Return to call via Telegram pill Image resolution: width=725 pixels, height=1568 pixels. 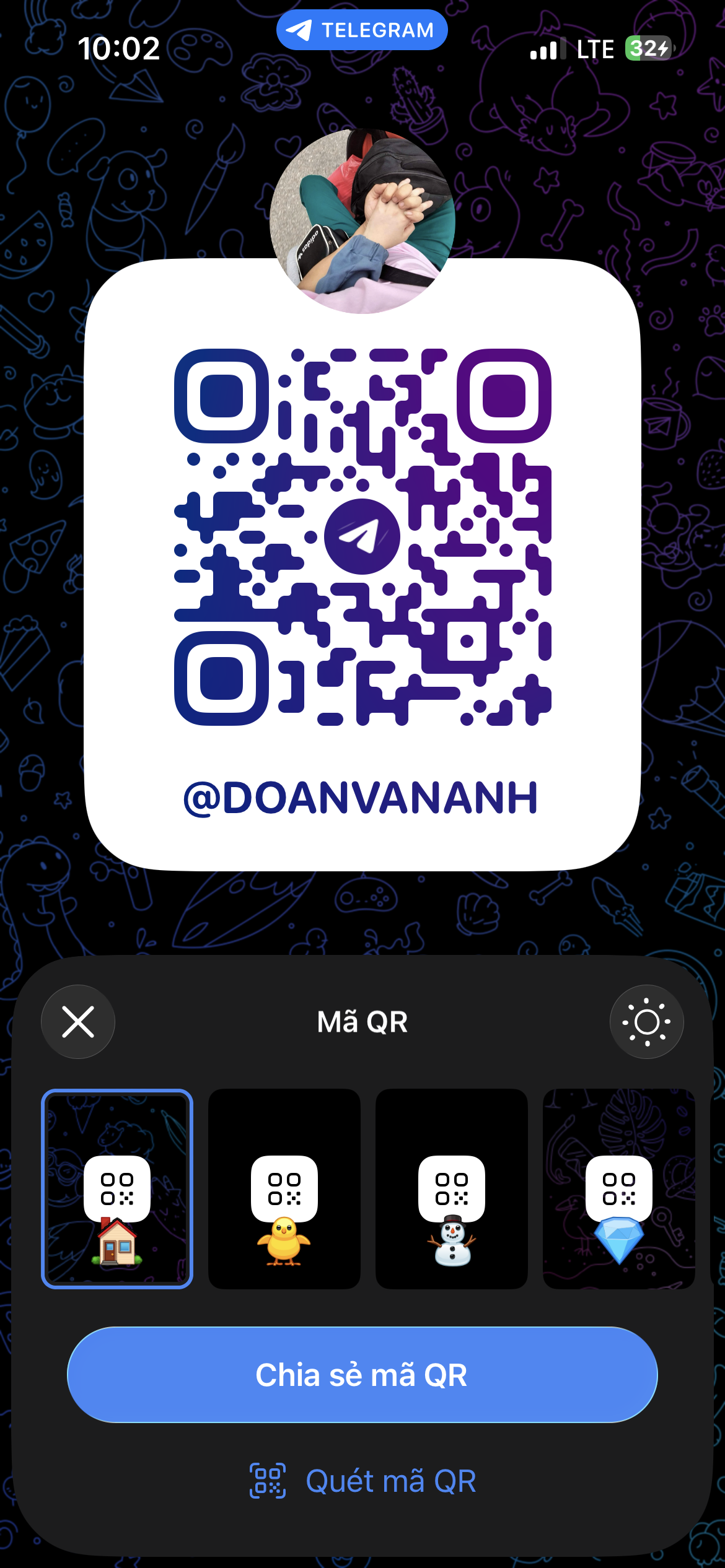coord(362,30)
